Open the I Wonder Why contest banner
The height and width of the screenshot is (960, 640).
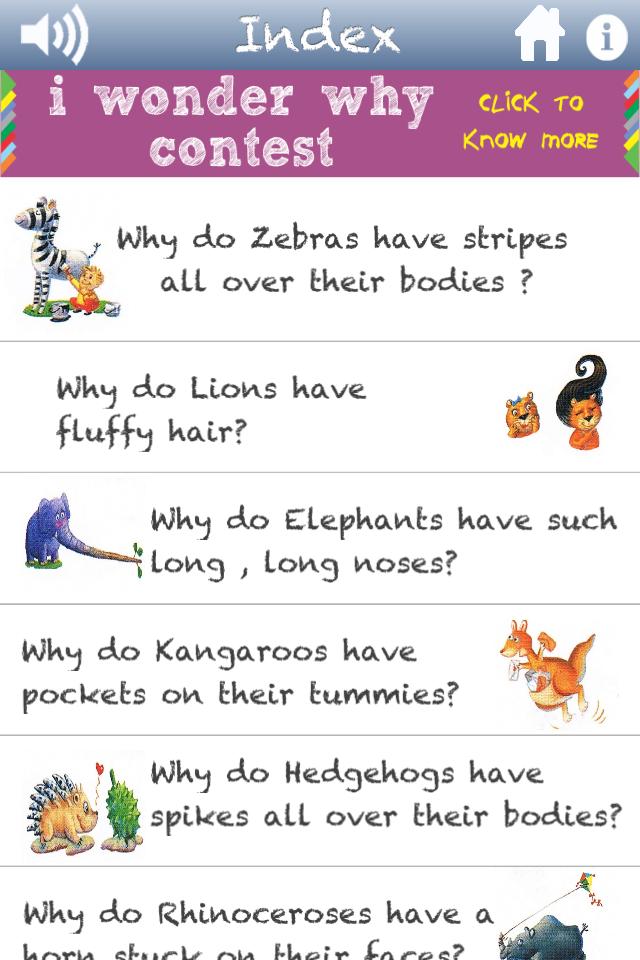pyautogui.click(x=320, y=123)
